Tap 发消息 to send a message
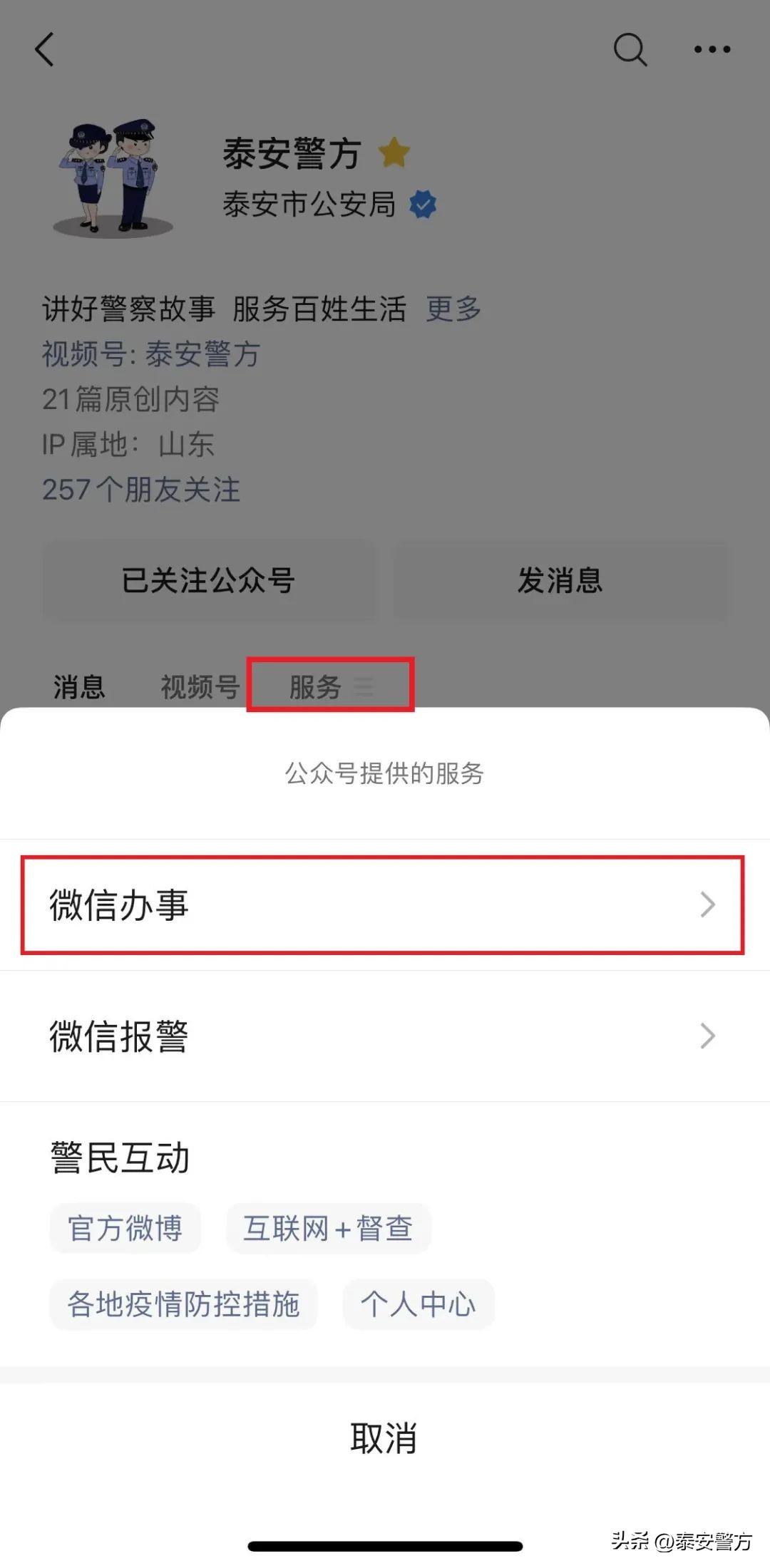This screenshot has width=770, height=1568. (560, 580)
